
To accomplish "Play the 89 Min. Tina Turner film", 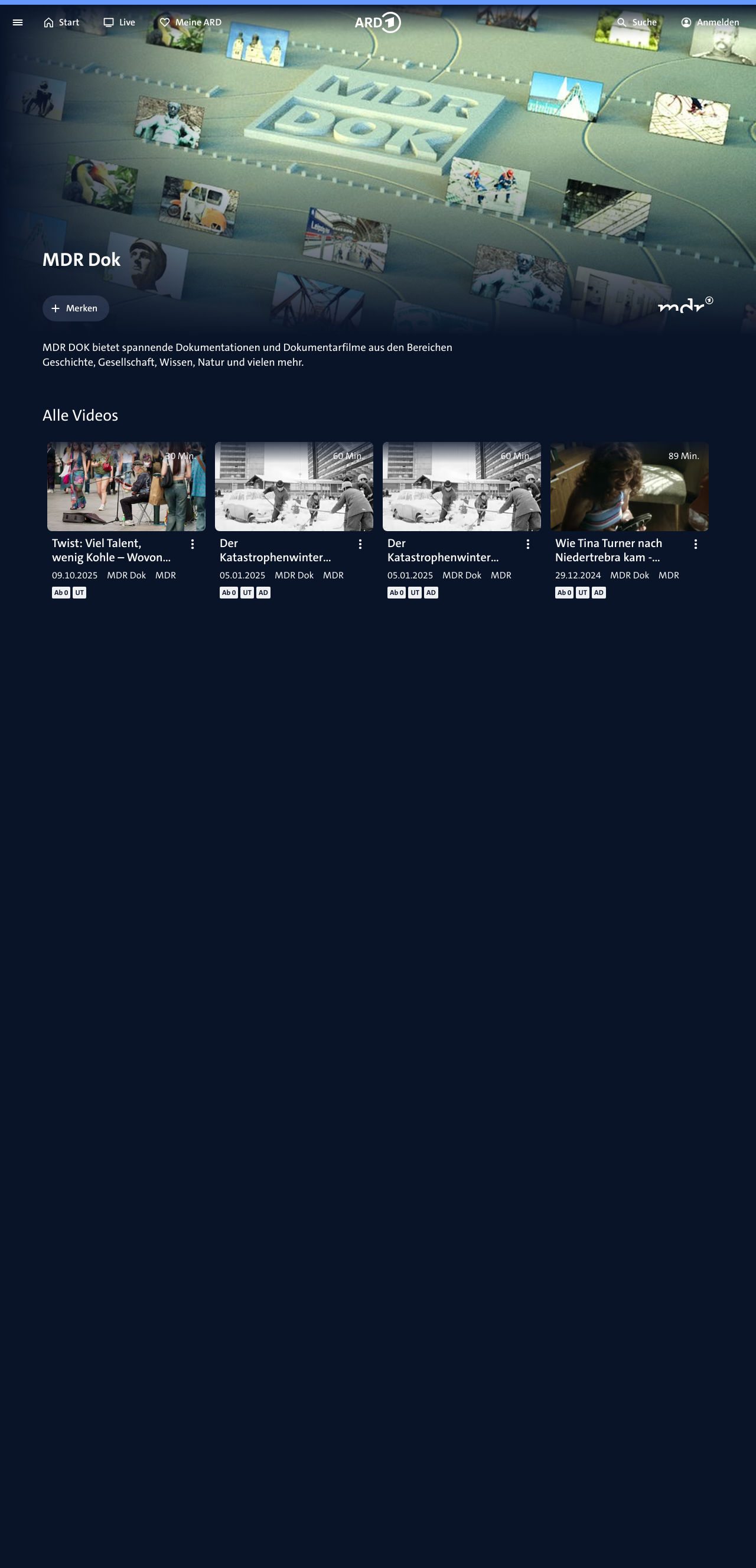I will point(629,486).
